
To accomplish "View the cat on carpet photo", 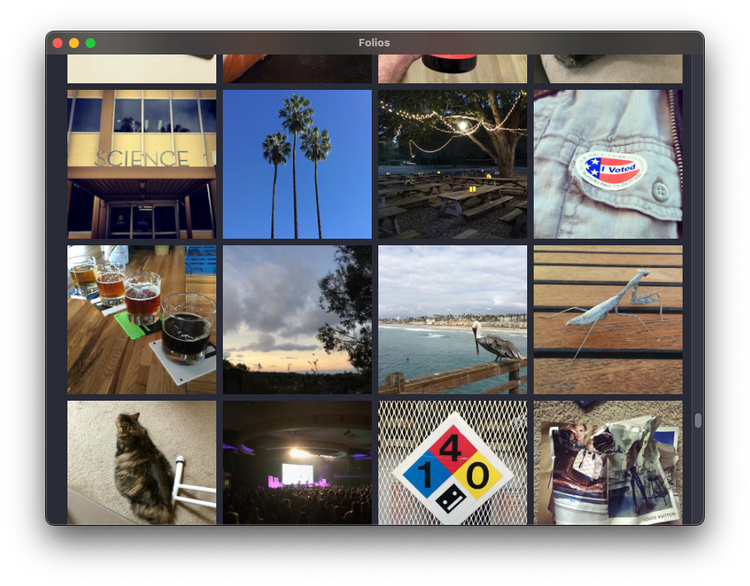I will tap(142, 462).
